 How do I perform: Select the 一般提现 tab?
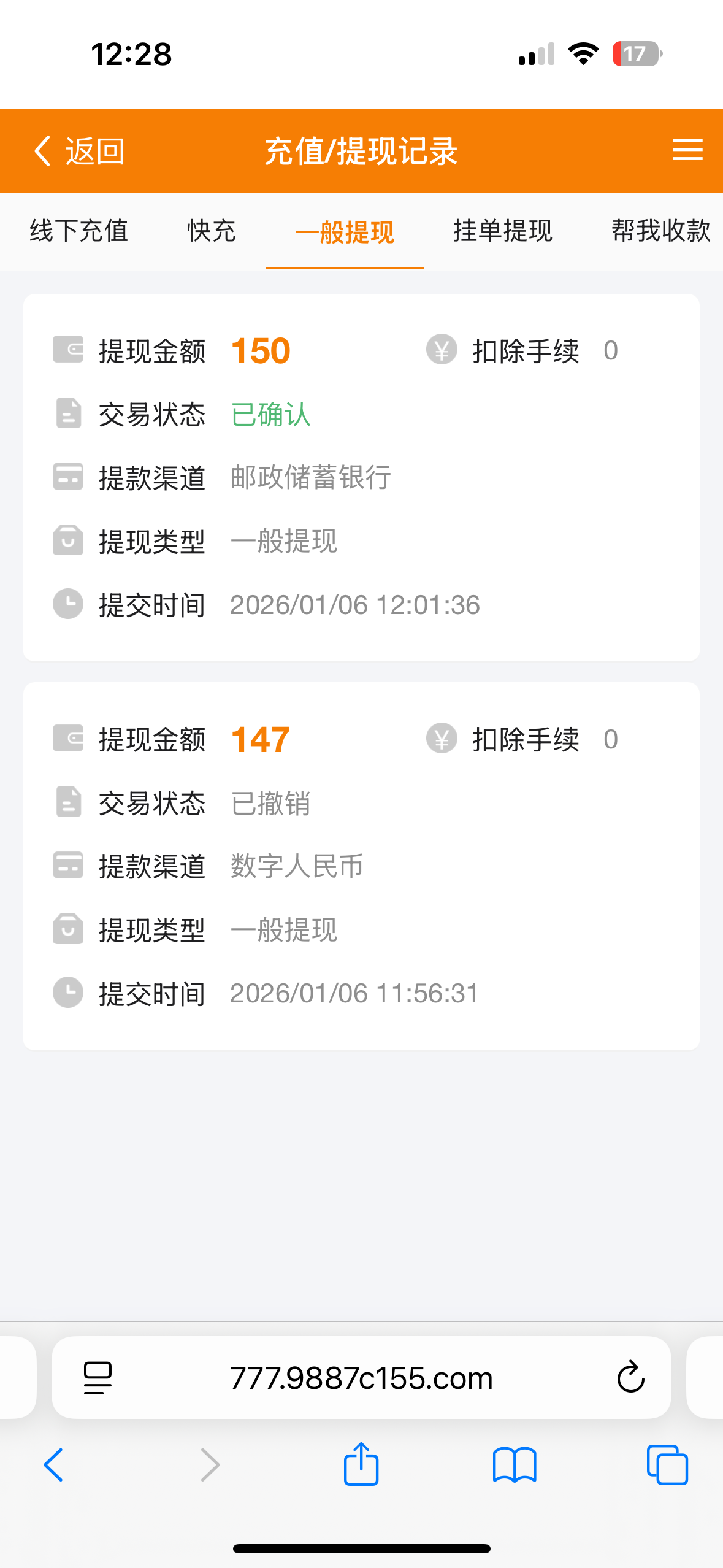(345, 233)
